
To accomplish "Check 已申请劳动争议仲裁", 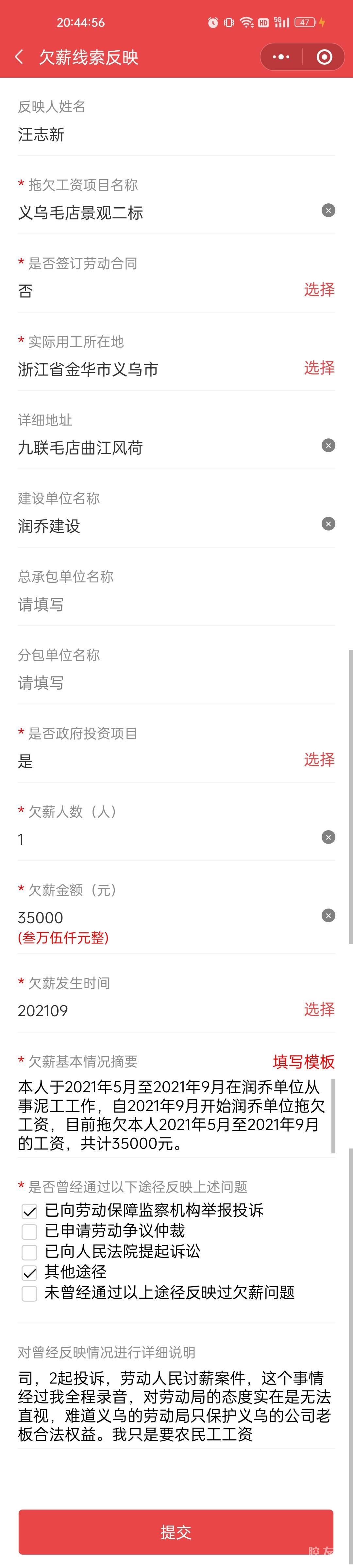I will tap(29, 1232).
